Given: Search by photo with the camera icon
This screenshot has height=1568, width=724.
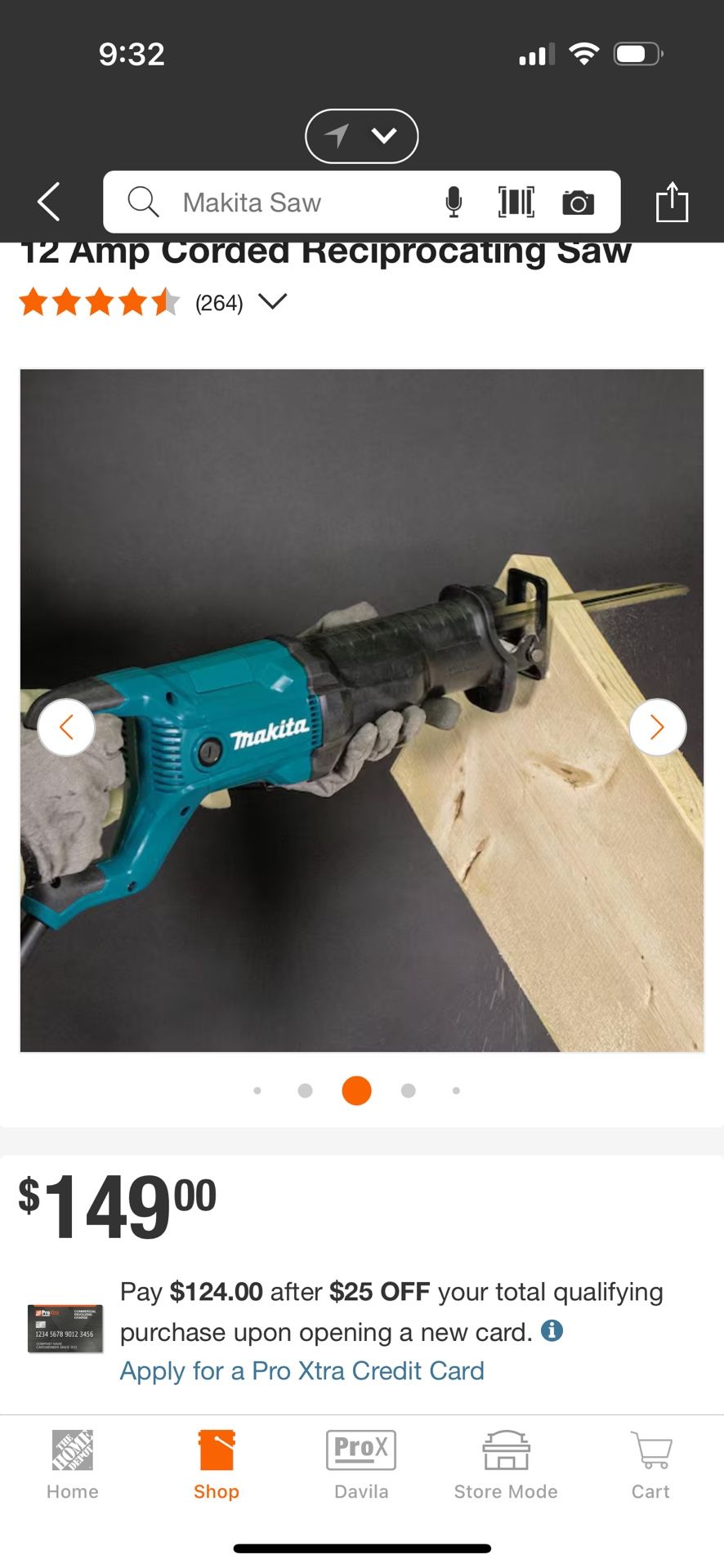Looking at the screenshot, I should click(x=578, y=203).
